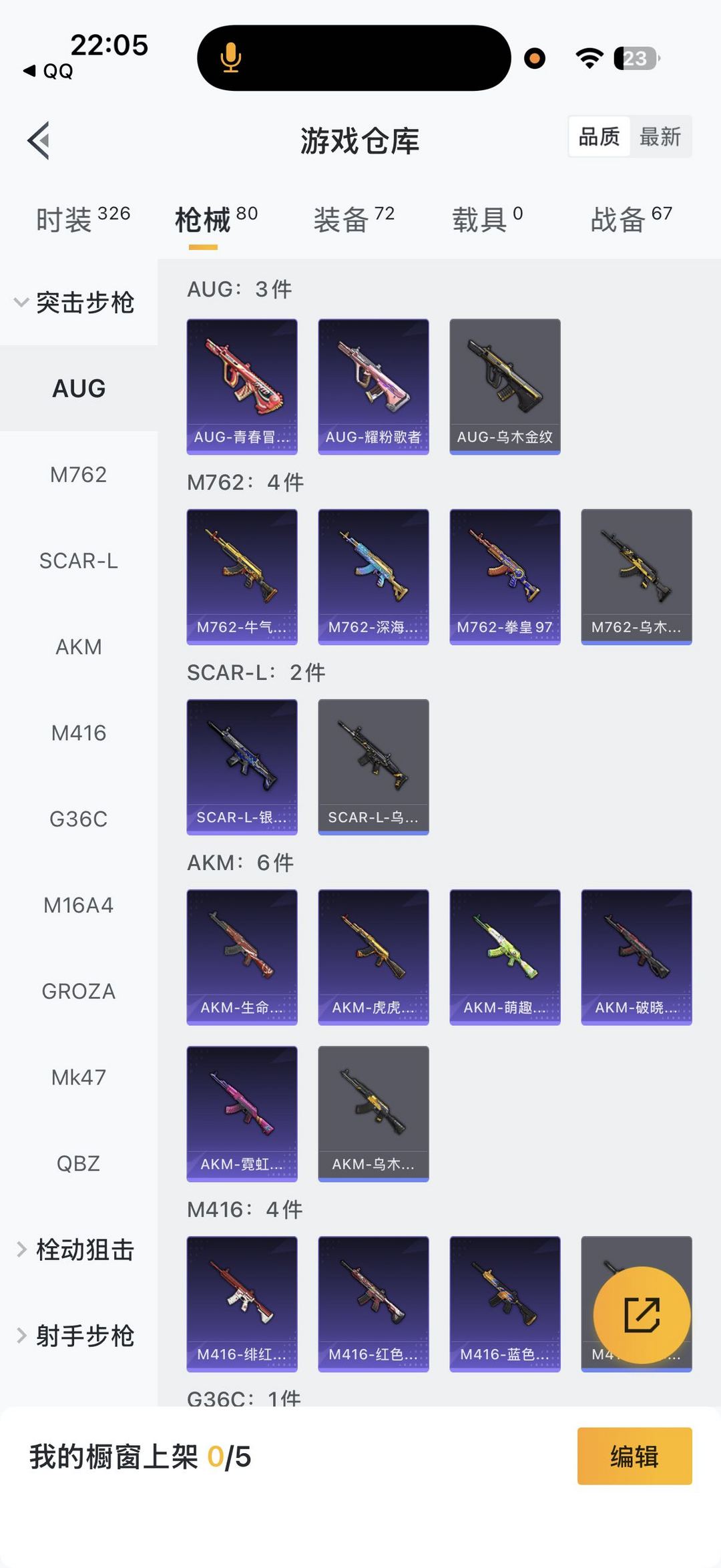Select QBZ in the sidebar
This screenshot has width=721, height=1568.
(x=79, y=1163)
